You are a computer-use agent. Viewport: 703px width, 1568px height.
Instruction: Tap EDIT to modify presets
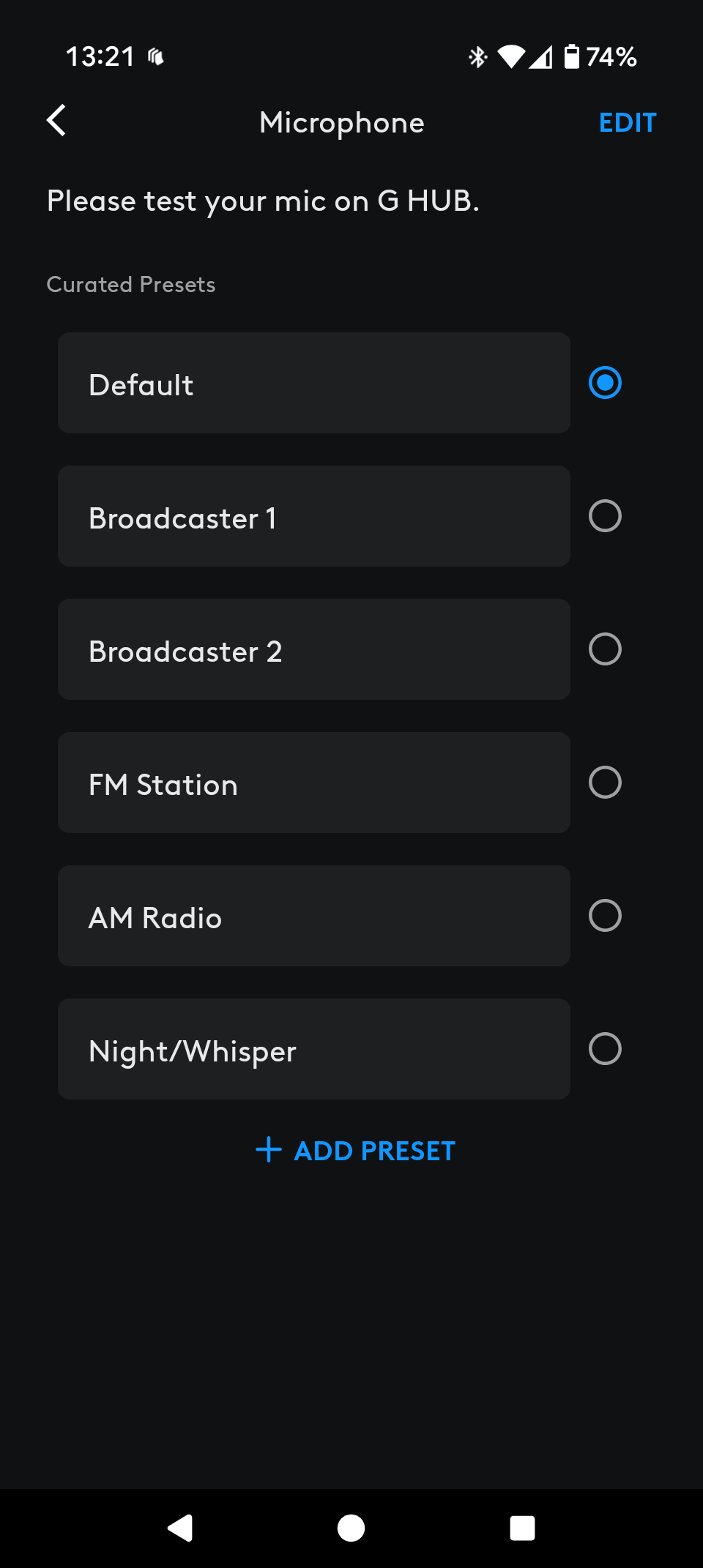pyautogui.click(x=628, y=123)
